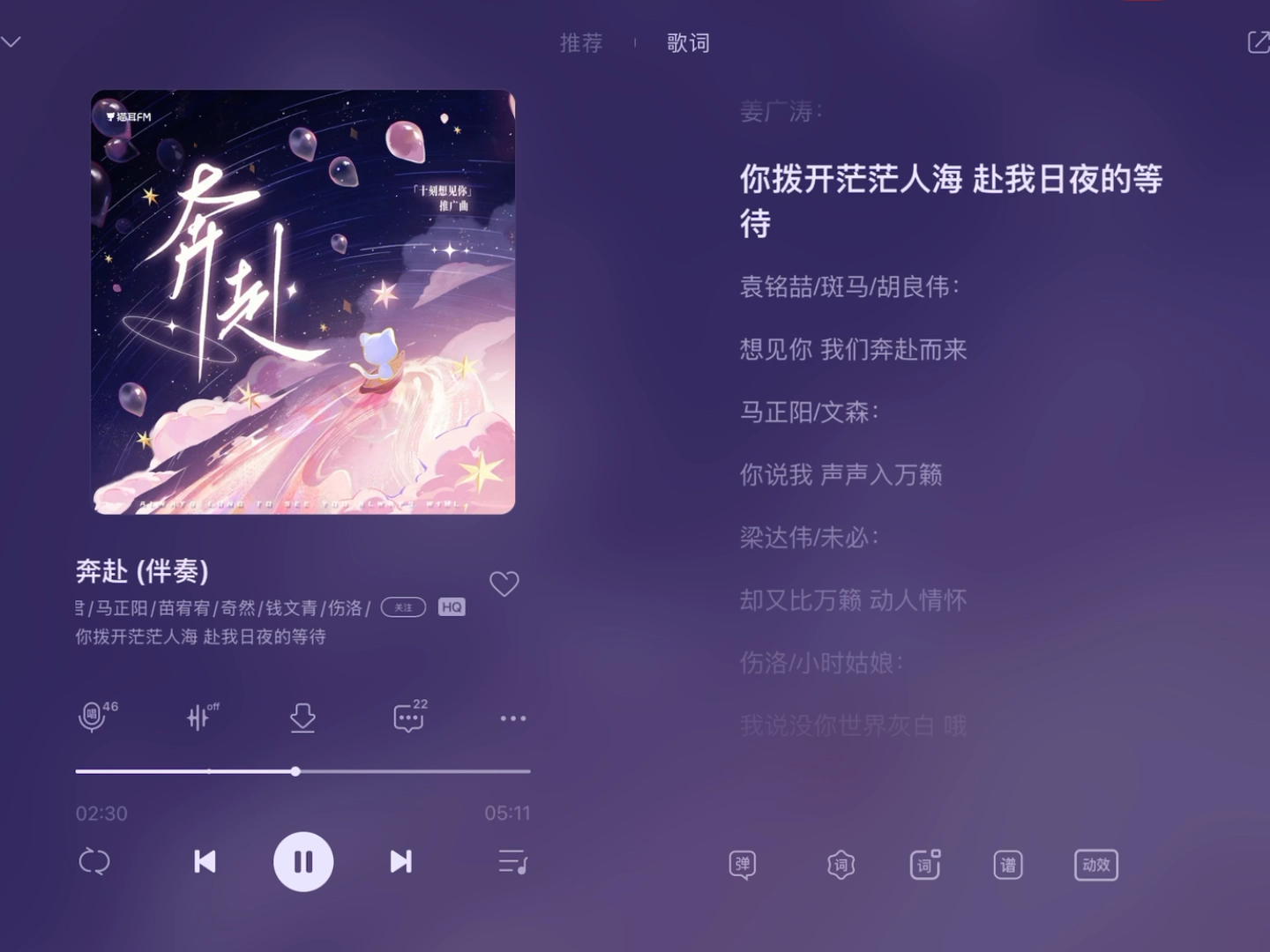Skip to the previous track
The image size is (1270, 952).
pyautogui.click(x=205, y=861)
